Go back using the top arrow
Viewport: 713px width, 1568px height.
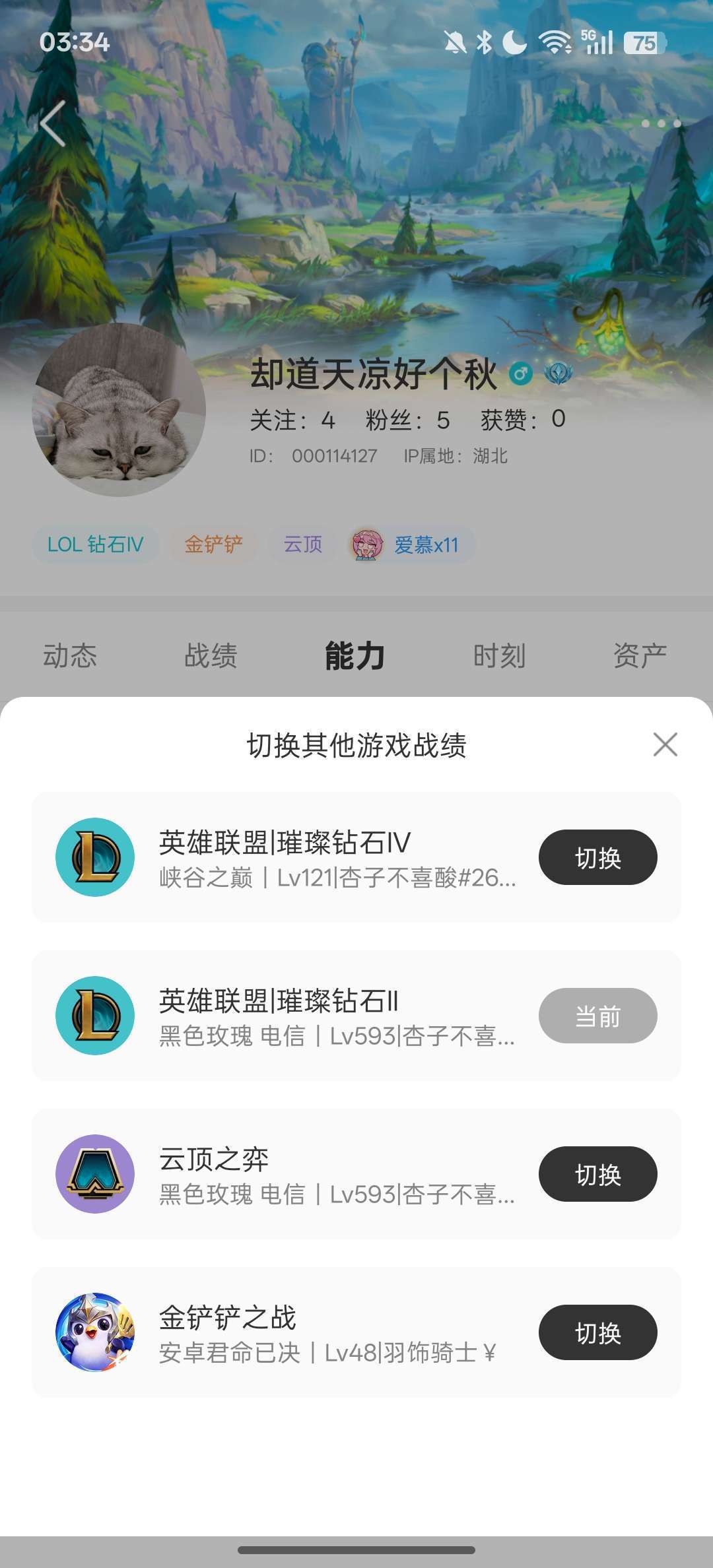click(53, 123)
